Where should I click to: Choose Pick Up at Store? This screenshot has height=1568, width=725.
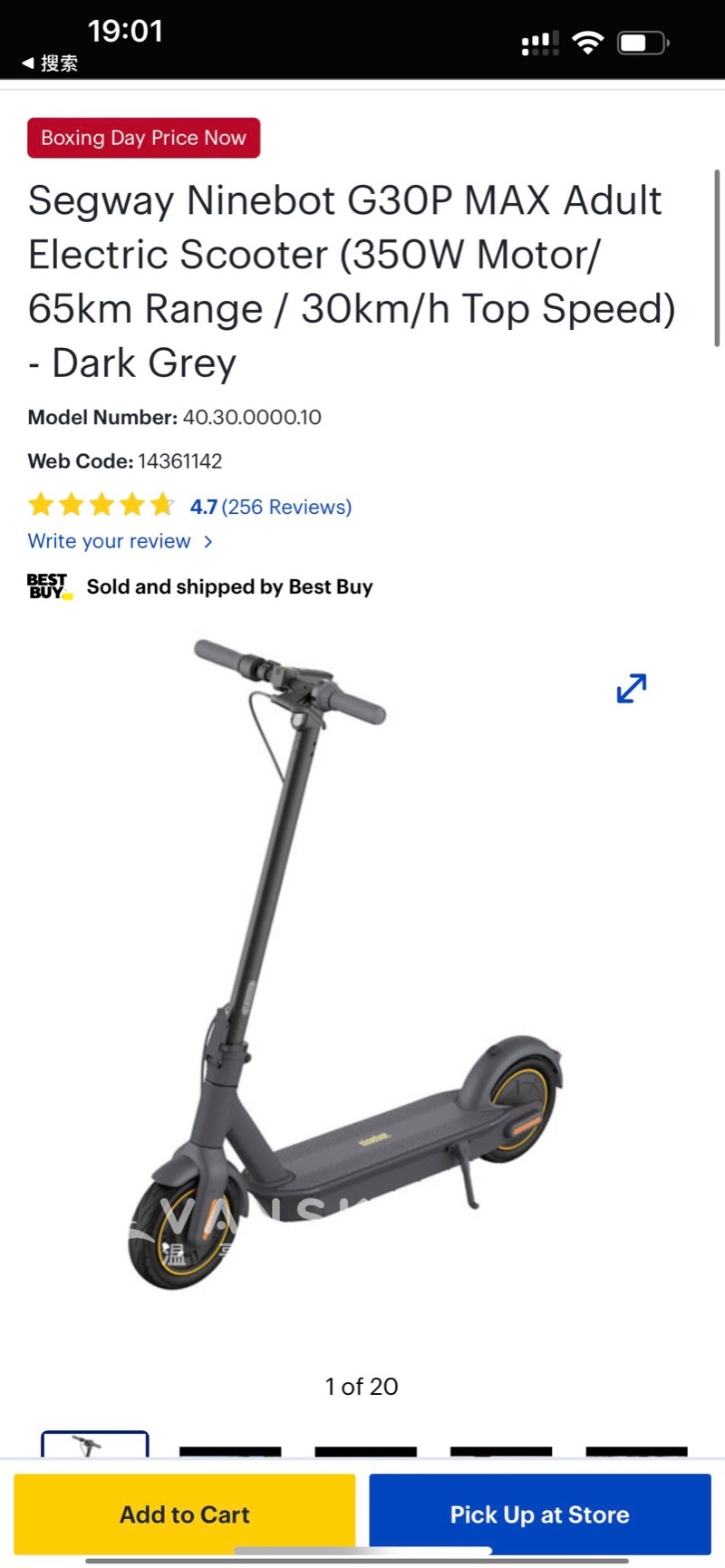click(539, 1514)
